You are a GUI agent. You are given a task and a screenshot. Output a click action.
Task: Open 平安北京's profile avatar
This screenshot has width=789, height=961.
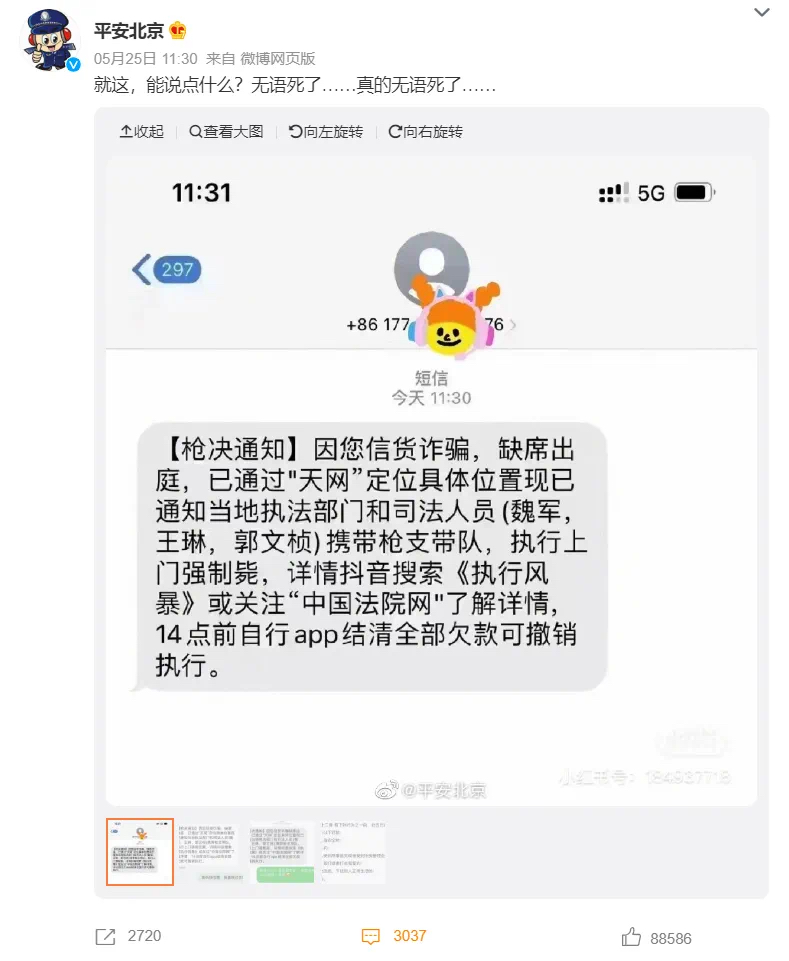click(52, 41)
